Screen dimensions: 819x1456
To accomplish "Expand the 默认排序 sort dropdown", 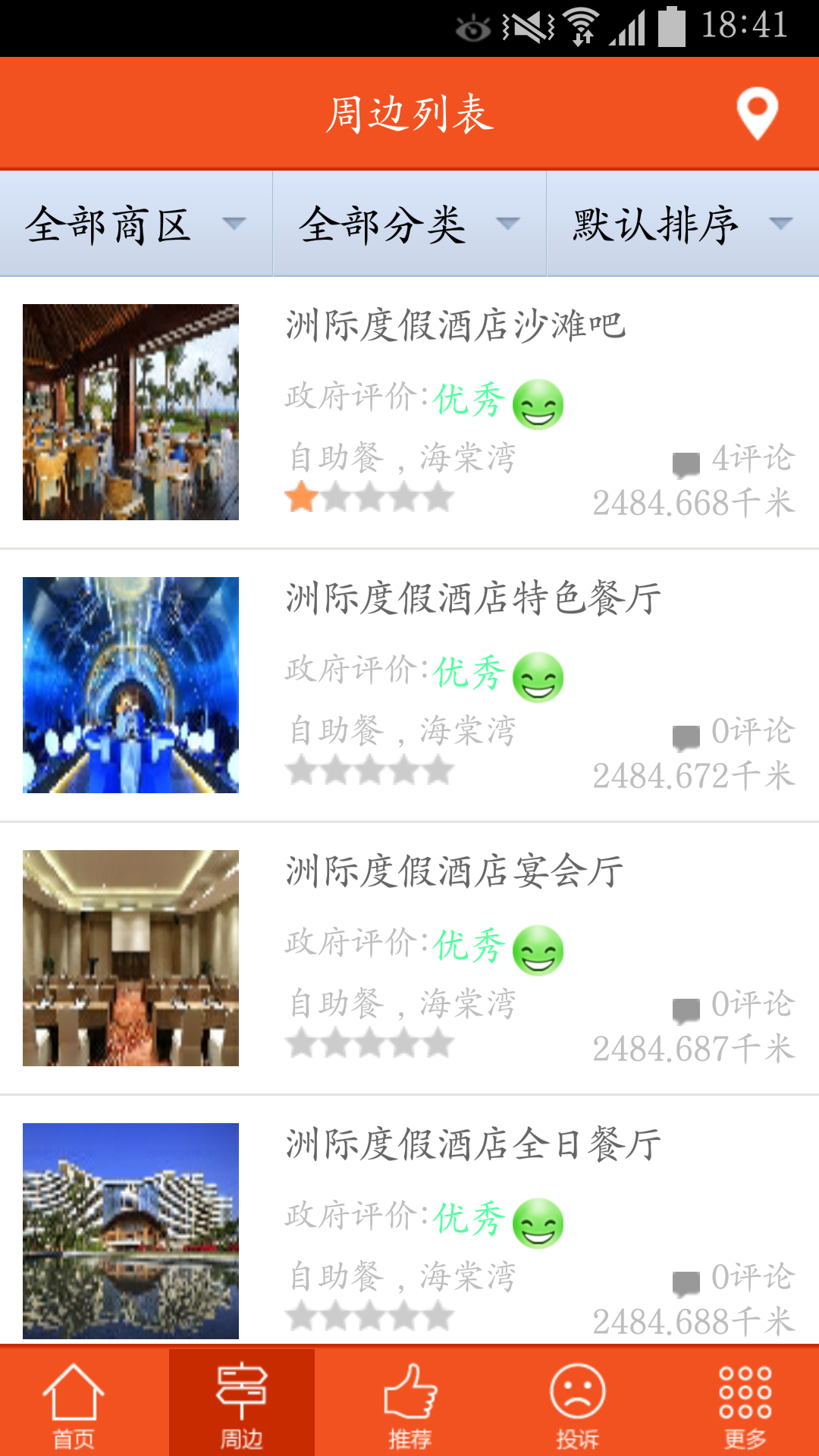I will click(682, 224).
